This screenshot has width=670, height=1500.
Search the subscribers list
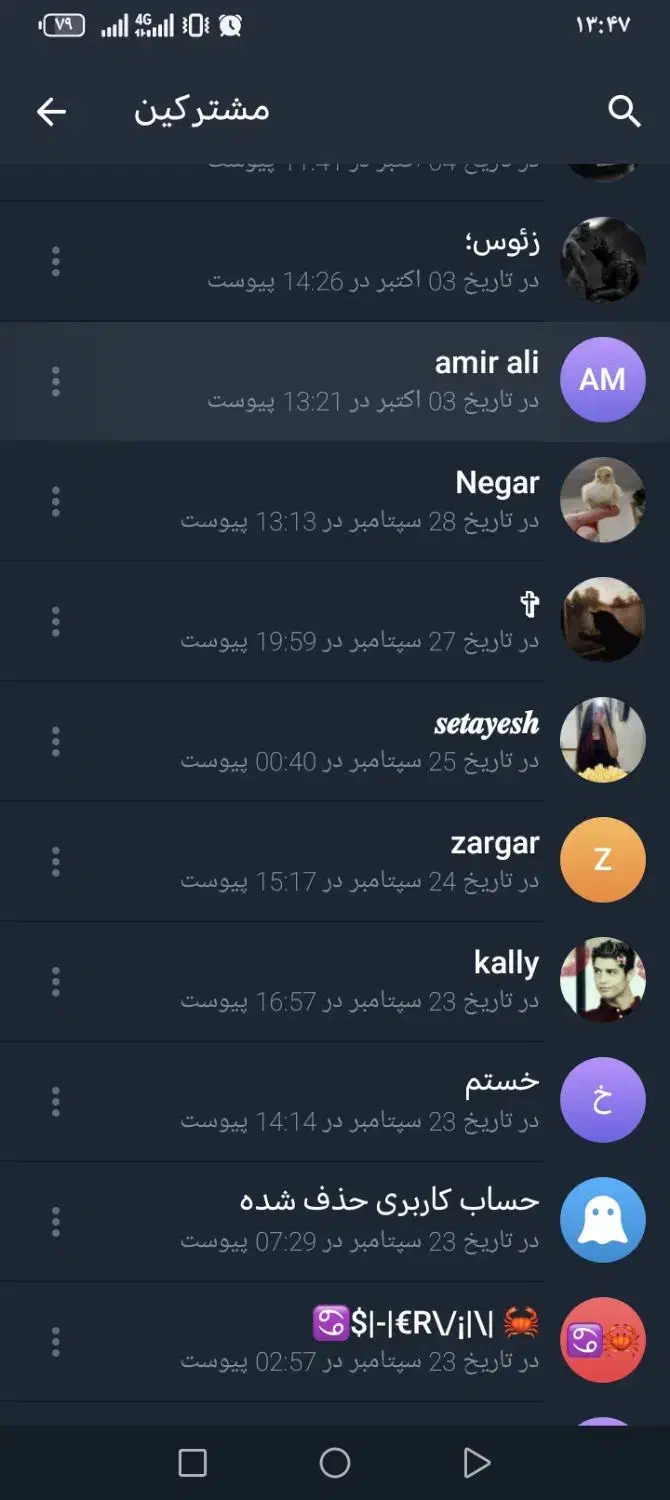point(624,112)
